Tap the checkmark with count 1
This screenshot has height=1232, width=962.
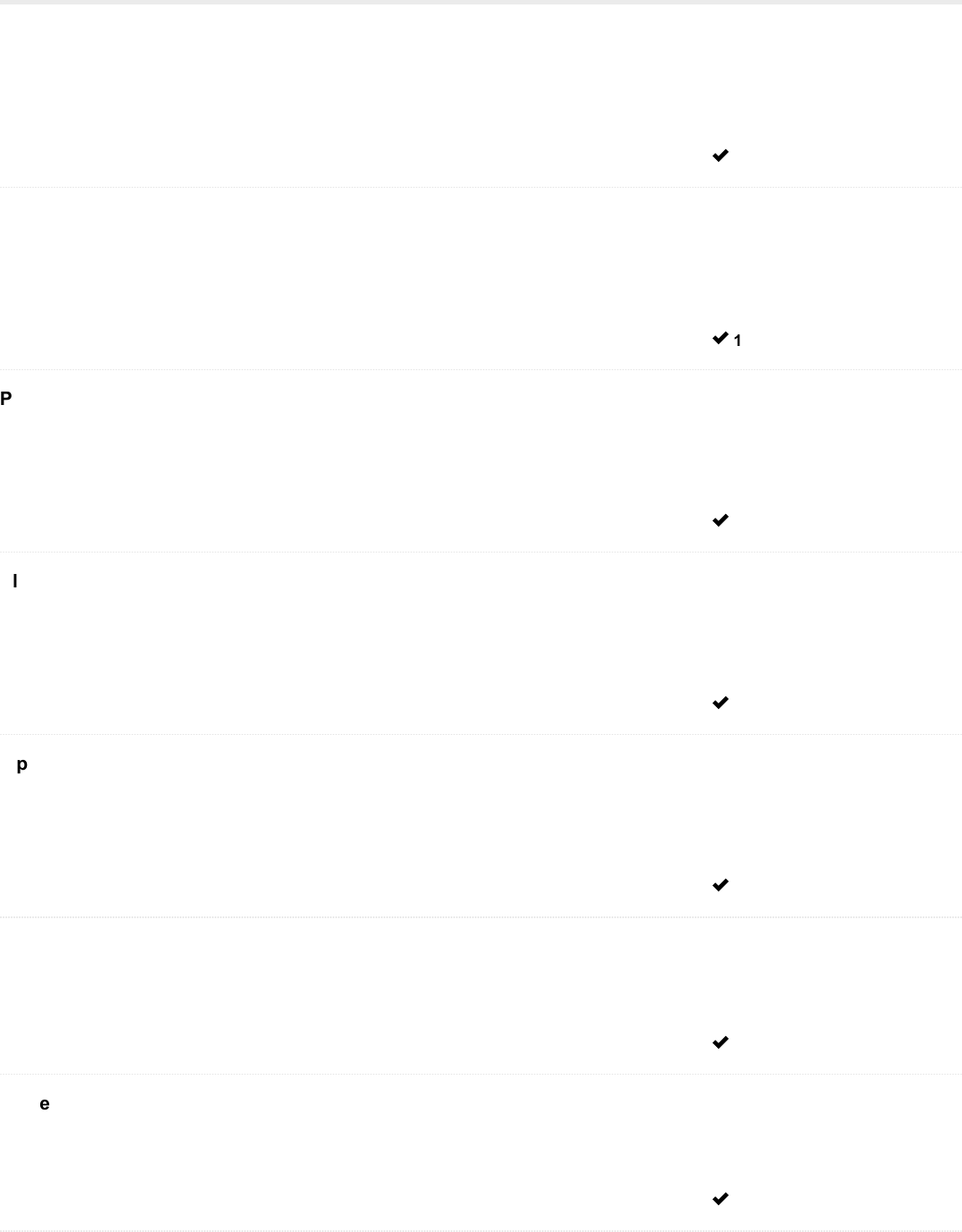(721, 338)
